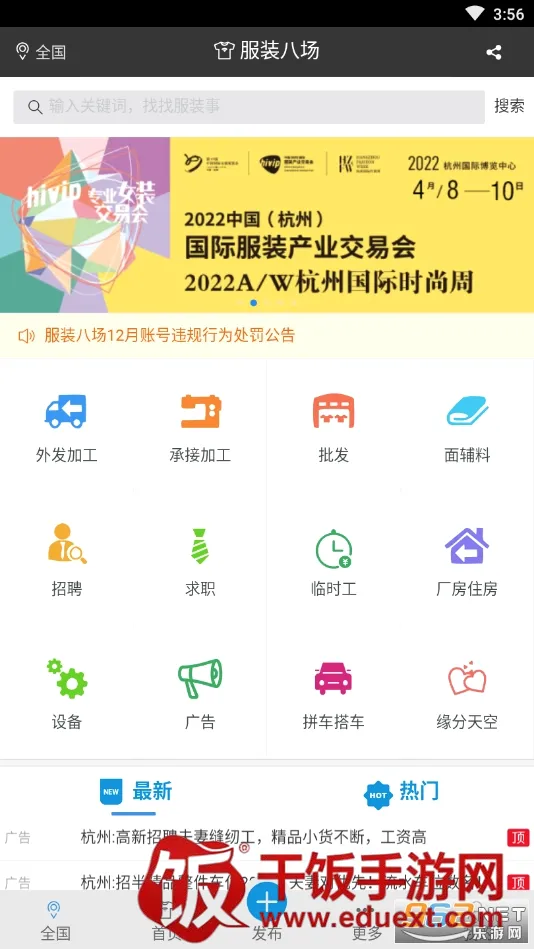Tap the share icon in the header
Image resolution: width=534 pixels, height=949 pixels.
click(x=493, y=52)
